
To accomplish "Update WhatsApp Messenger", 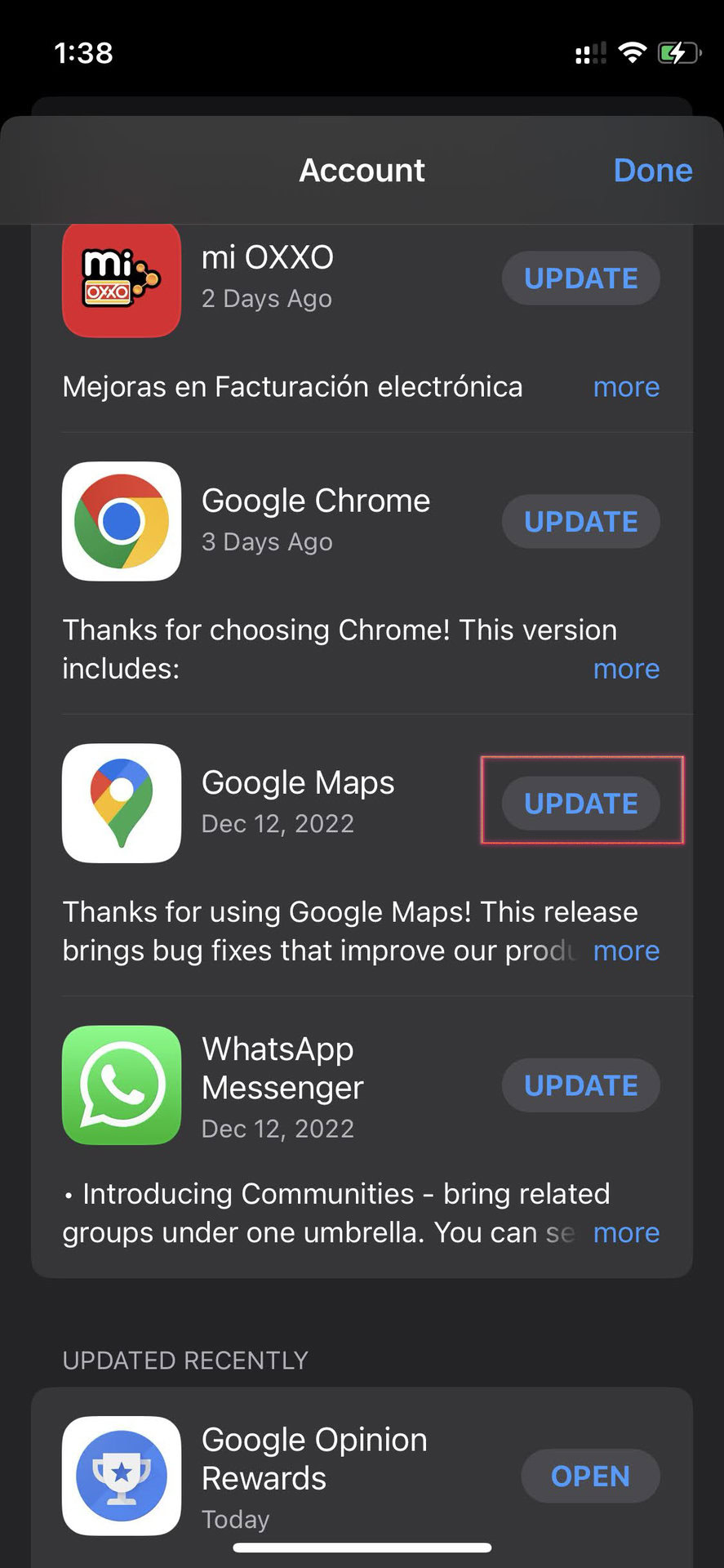I will point(580,1085).
